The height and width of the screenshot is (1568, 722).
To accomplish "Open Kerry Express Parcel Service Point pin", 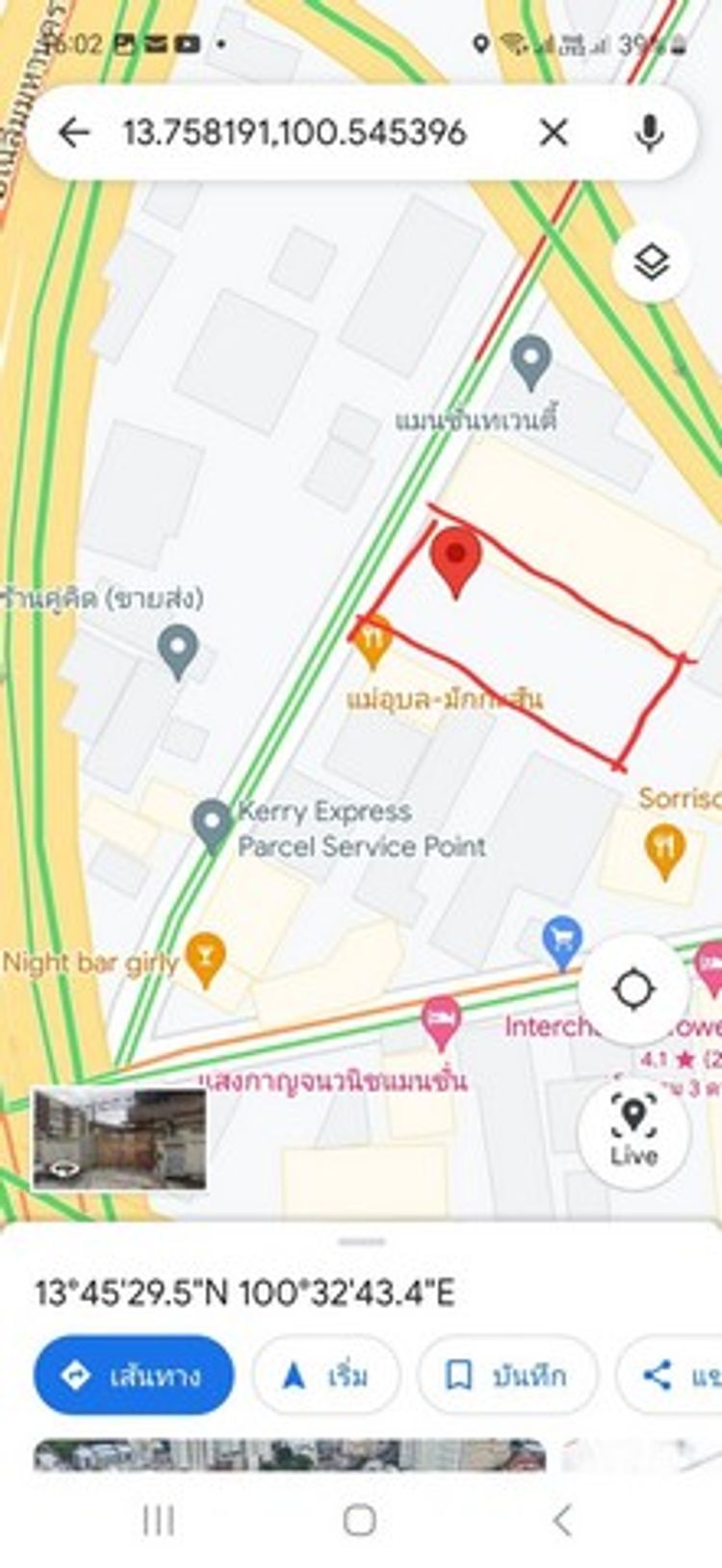I will pos(211,826).
